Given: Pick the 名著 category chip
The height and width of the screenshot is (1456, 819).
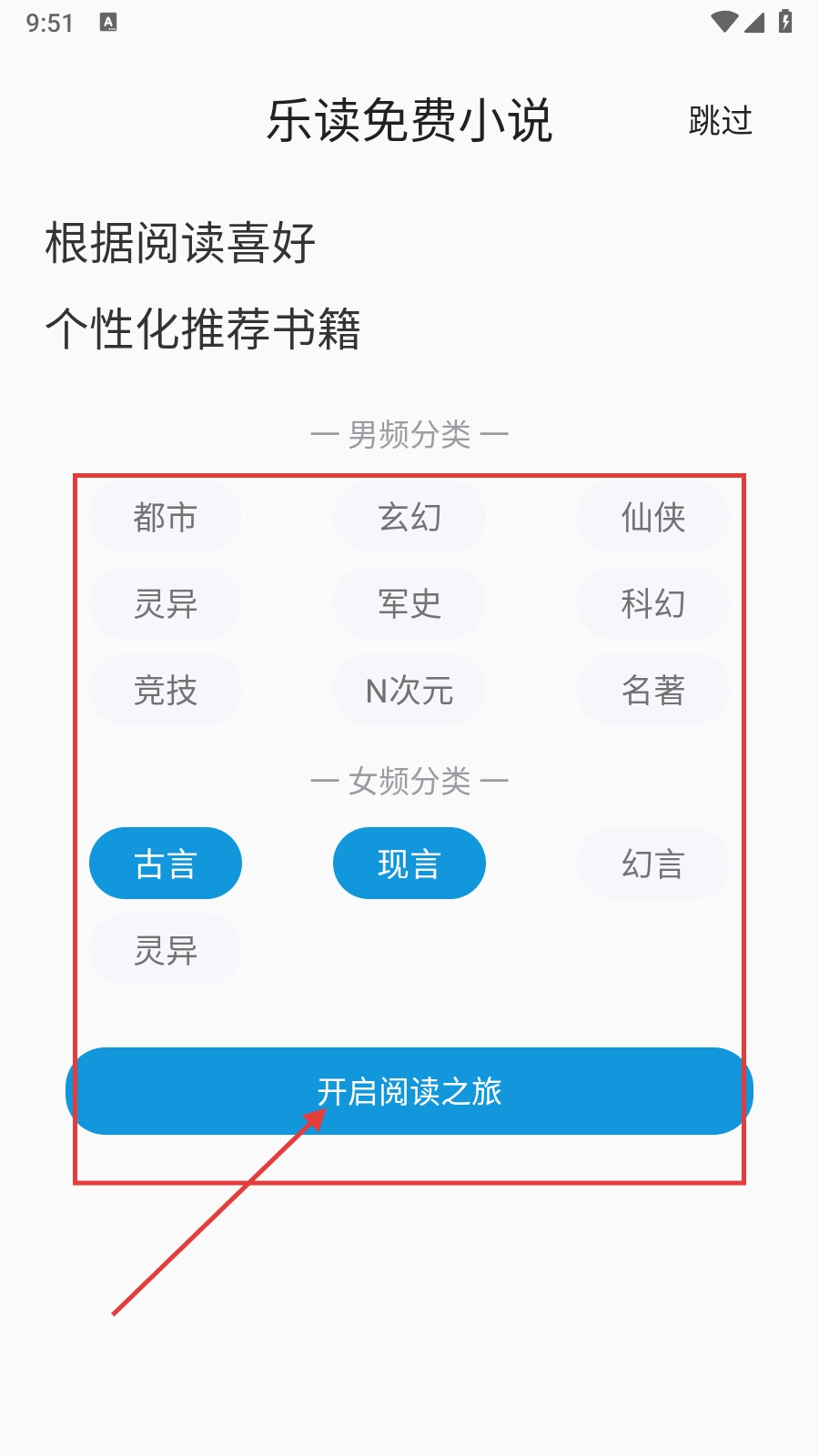Looking at the screenshot, I should click(x=652, y=690).
